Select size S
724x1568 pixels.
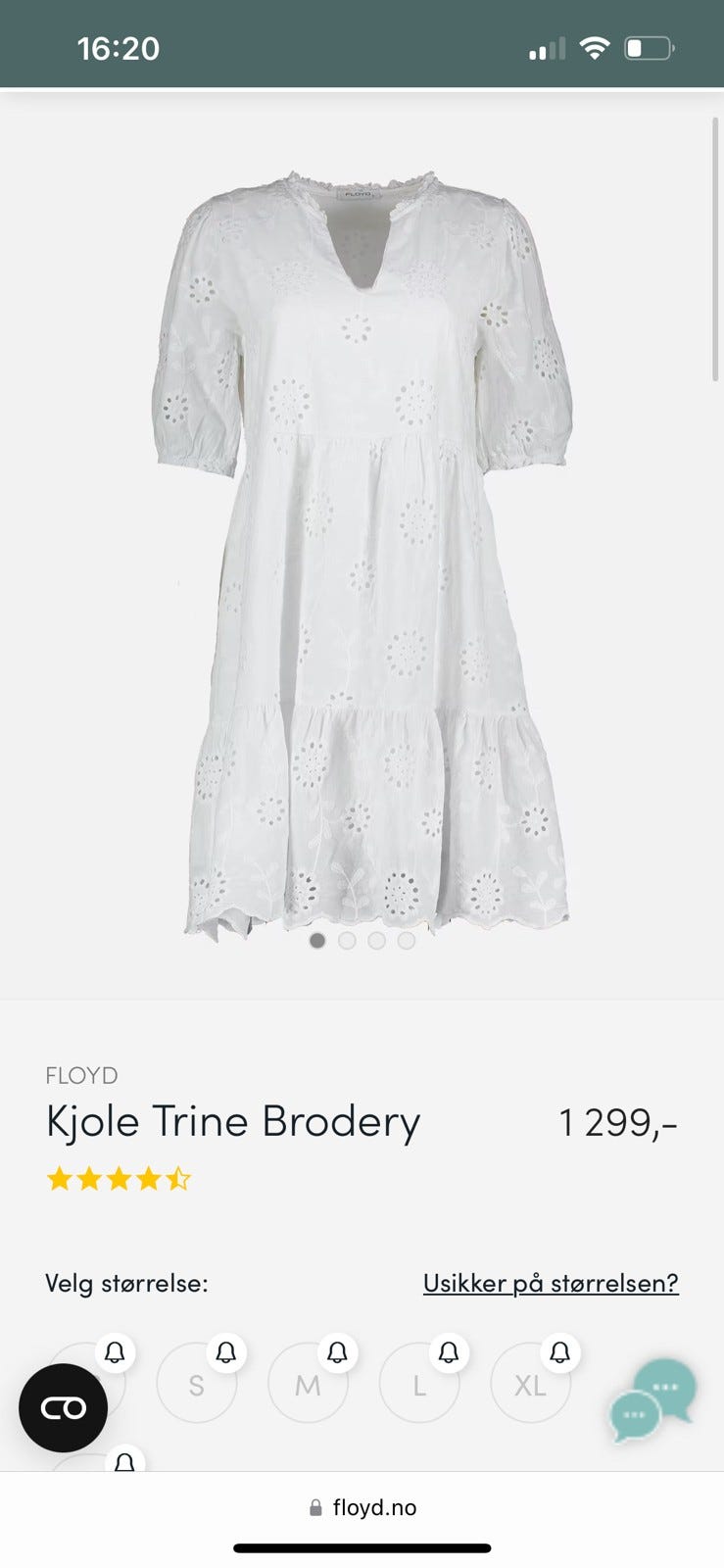[196, 1384]
